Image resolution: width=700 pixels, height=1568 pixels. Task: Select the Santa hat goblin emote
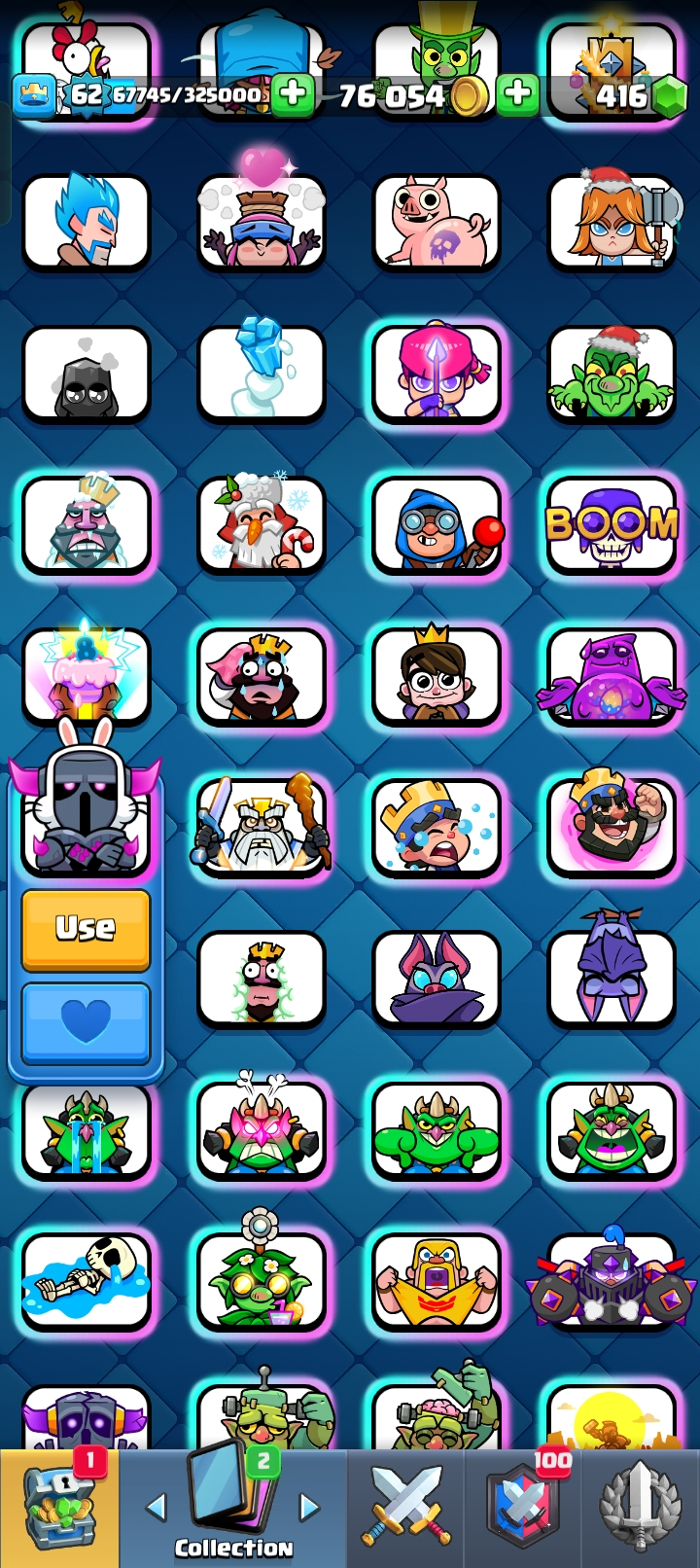pos(612,374)
